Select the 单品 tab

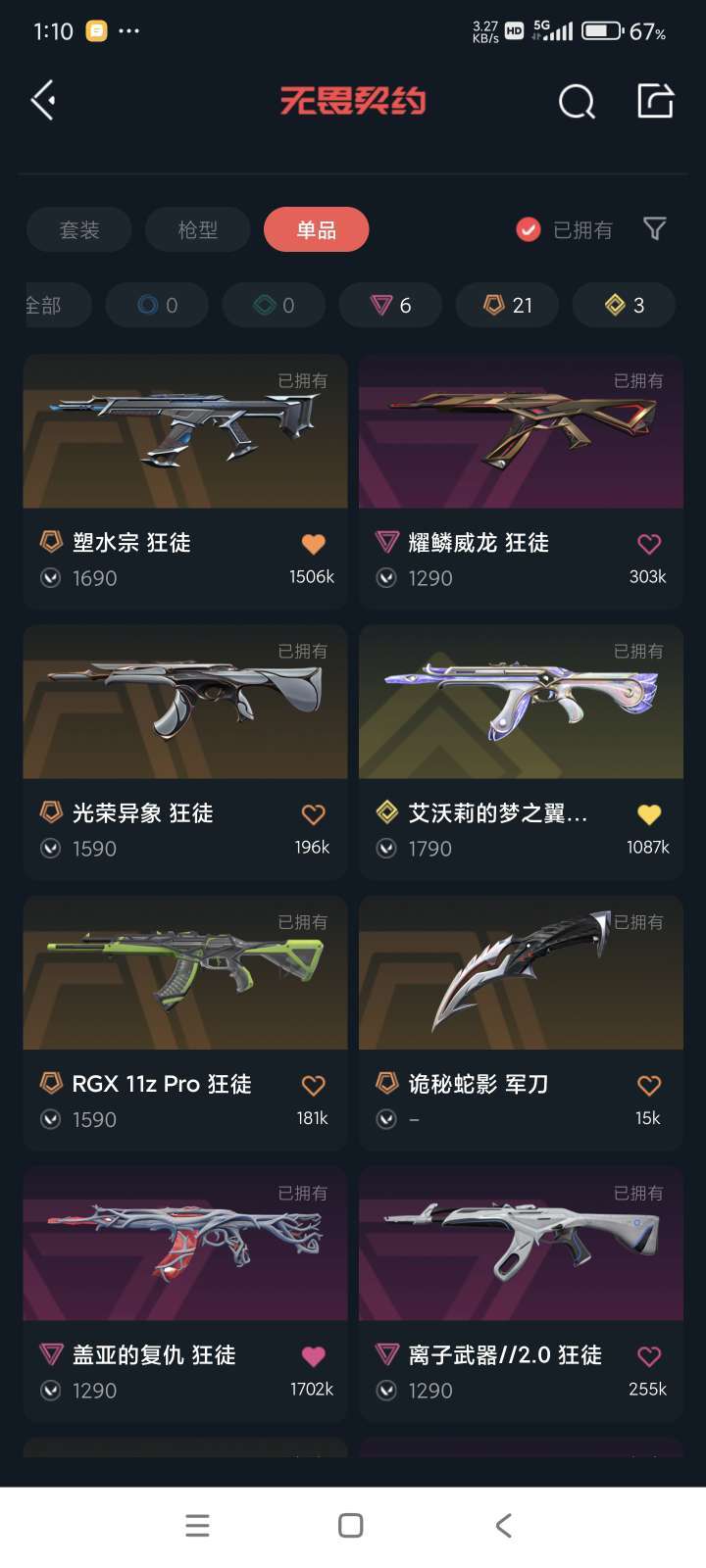[317, 230]
